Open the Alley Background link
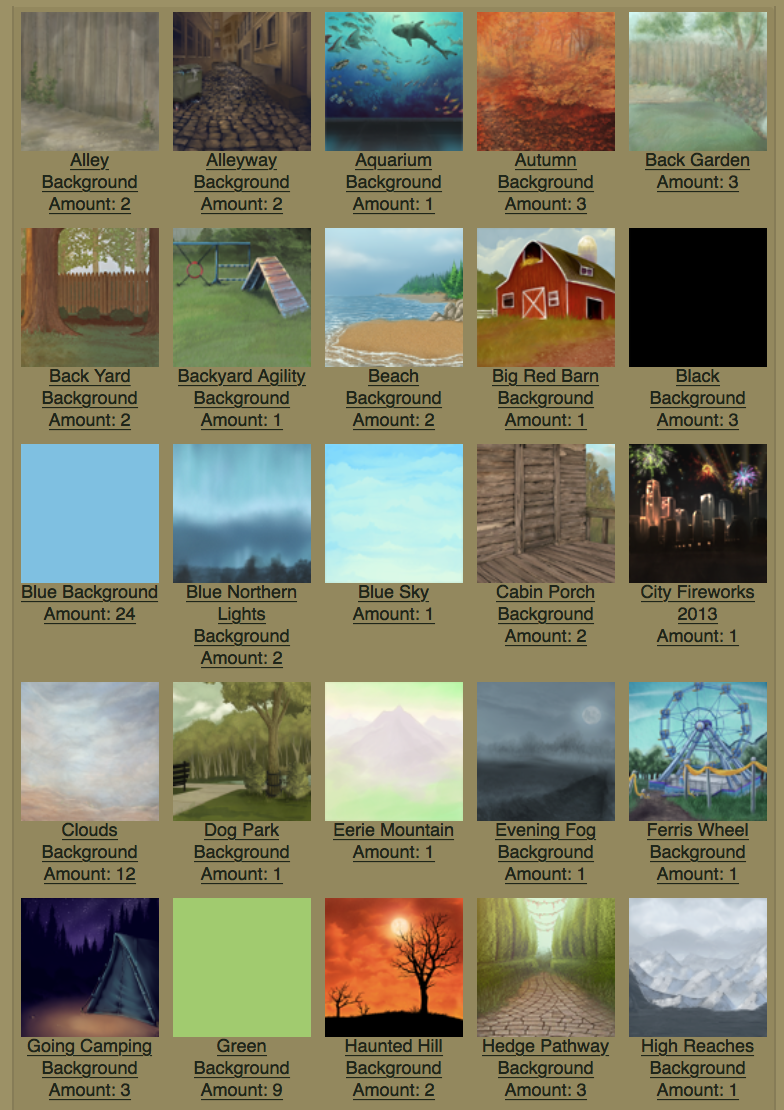This screenshot has width=784, height=1110. (89, 171)
